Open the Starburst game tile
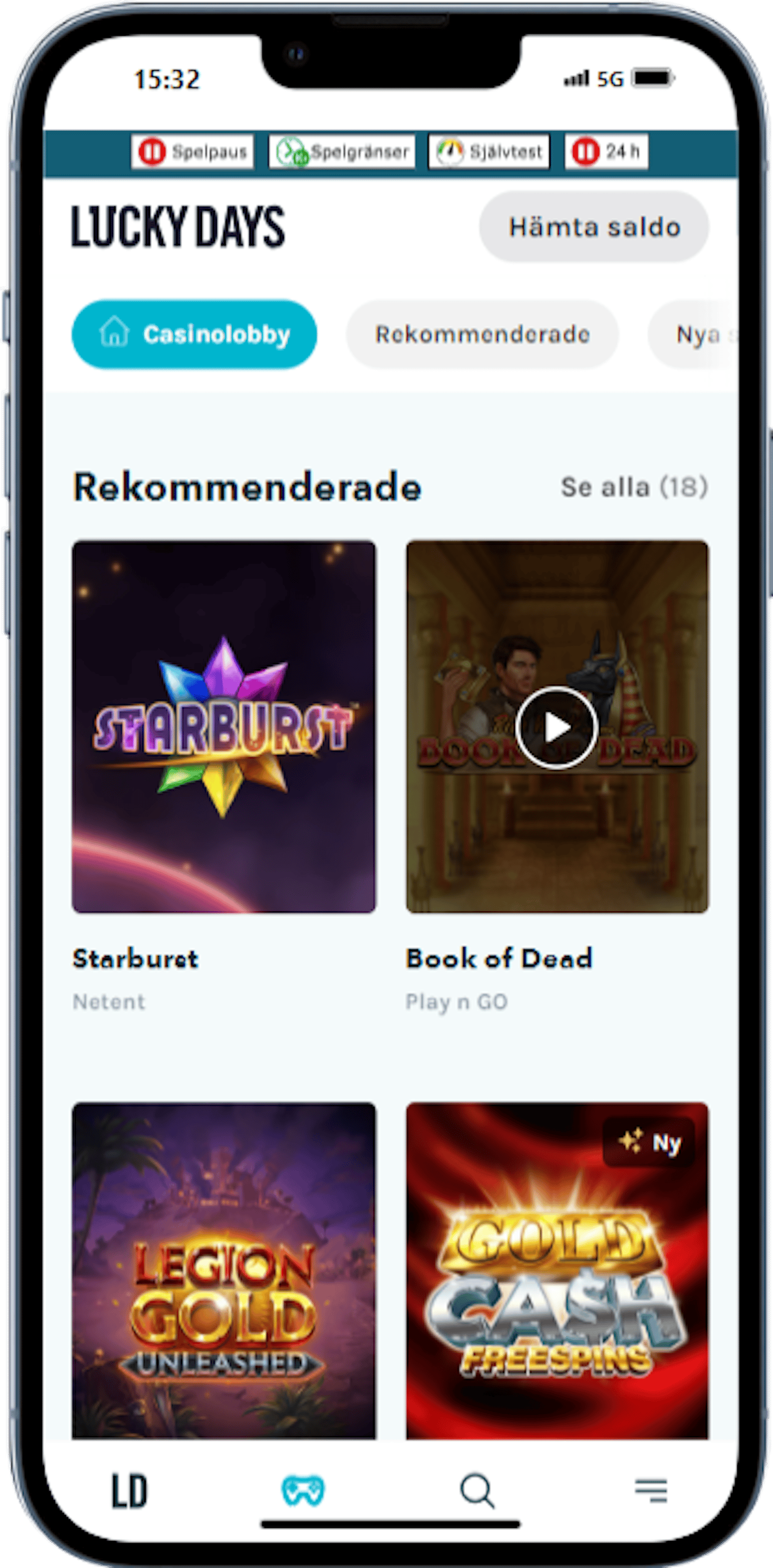Viewport: 773px width, 1568px height. click(223, 726)
